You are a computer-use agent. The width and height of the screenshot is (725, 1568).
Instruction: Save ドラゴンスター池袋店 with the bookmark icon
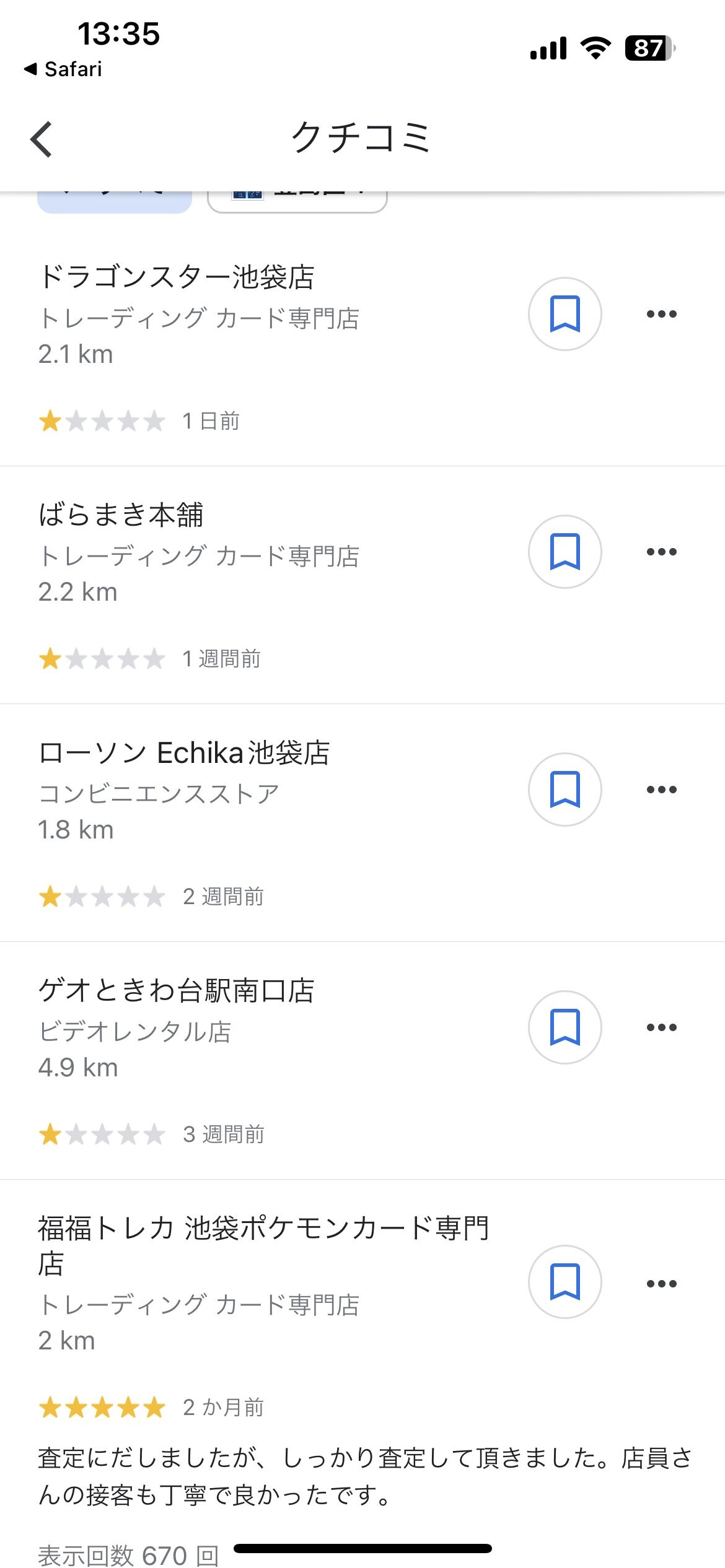(565, 314)
